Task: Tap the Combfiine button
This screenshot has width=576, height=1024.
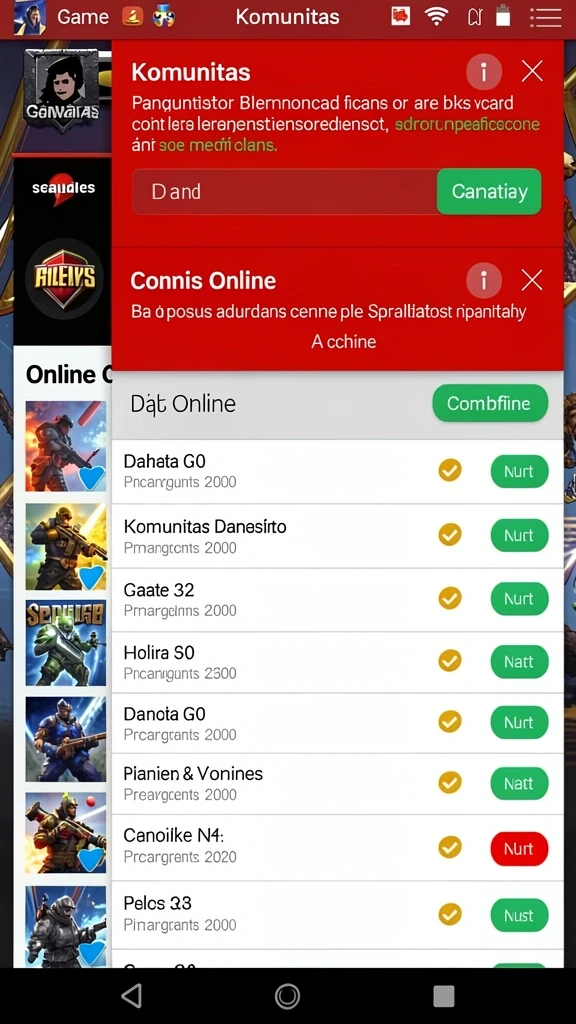Action: point(490,403)
